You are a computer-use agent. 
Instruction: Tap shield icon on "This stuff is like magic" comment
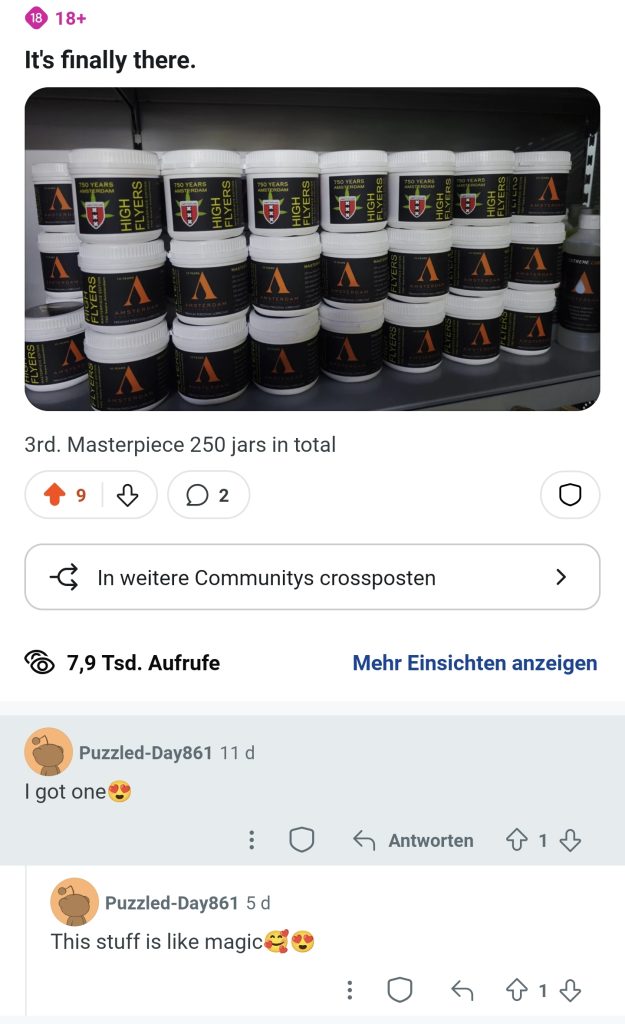click(x=400, y=990)
